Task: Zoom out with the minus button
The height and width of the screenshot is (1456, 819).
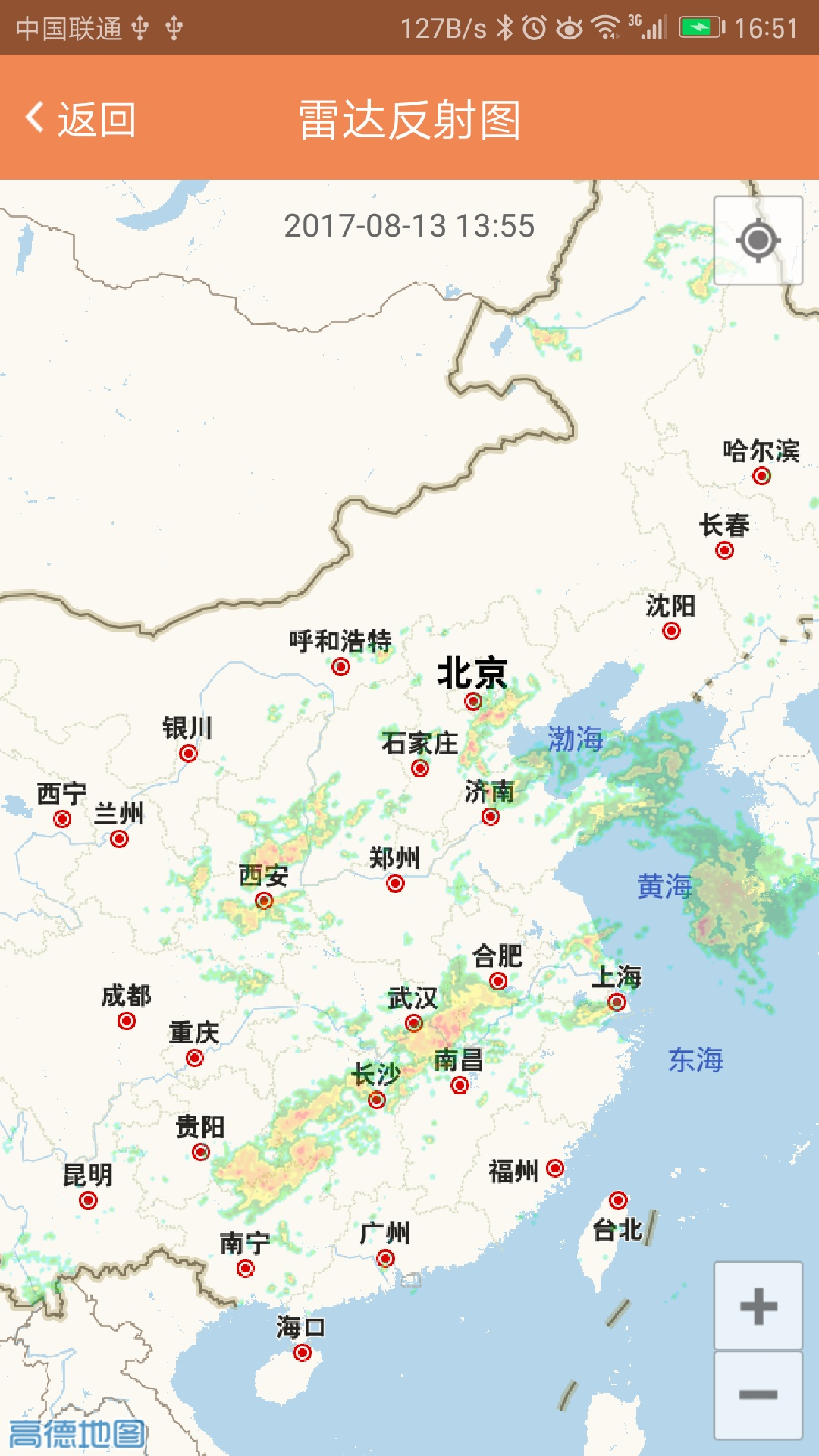Action: tap(758, 1395)
